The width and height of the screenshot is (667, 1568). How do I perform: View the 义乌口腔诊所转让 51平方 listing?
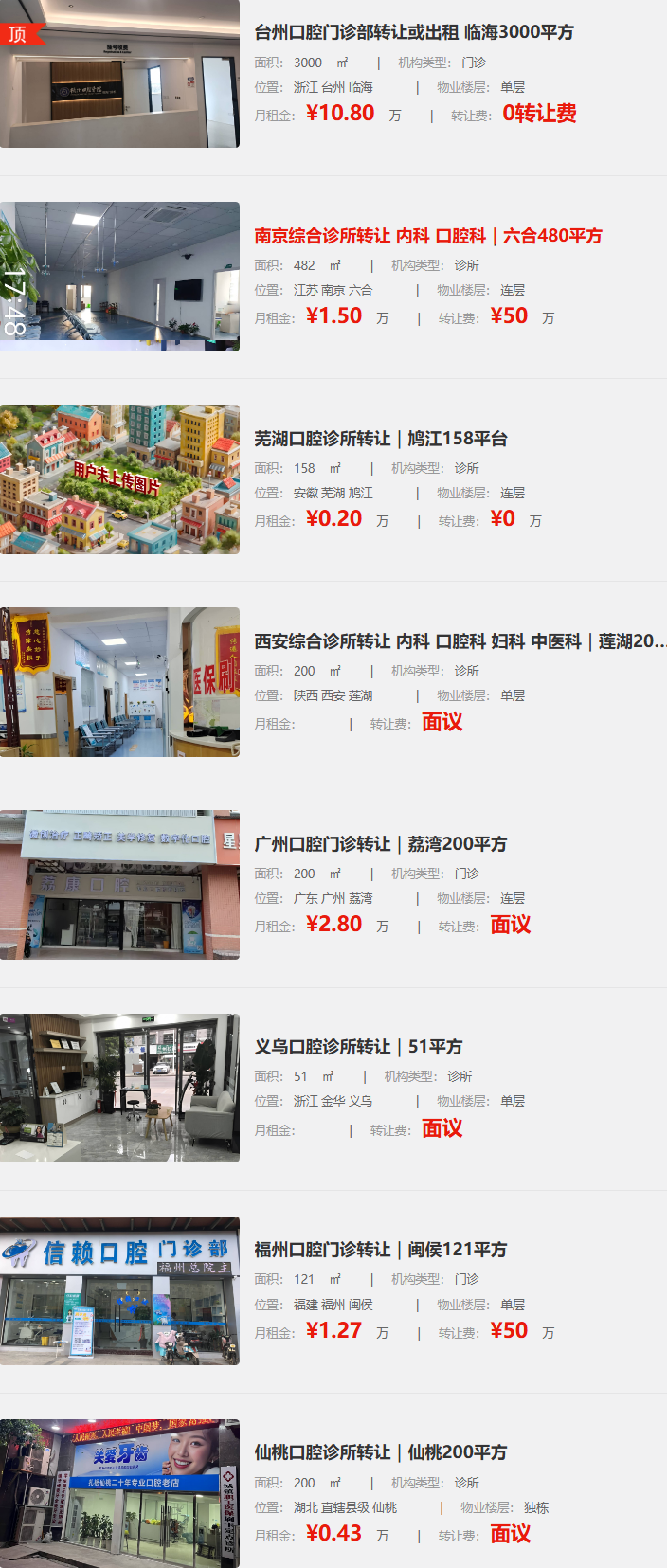[358, 1047]
